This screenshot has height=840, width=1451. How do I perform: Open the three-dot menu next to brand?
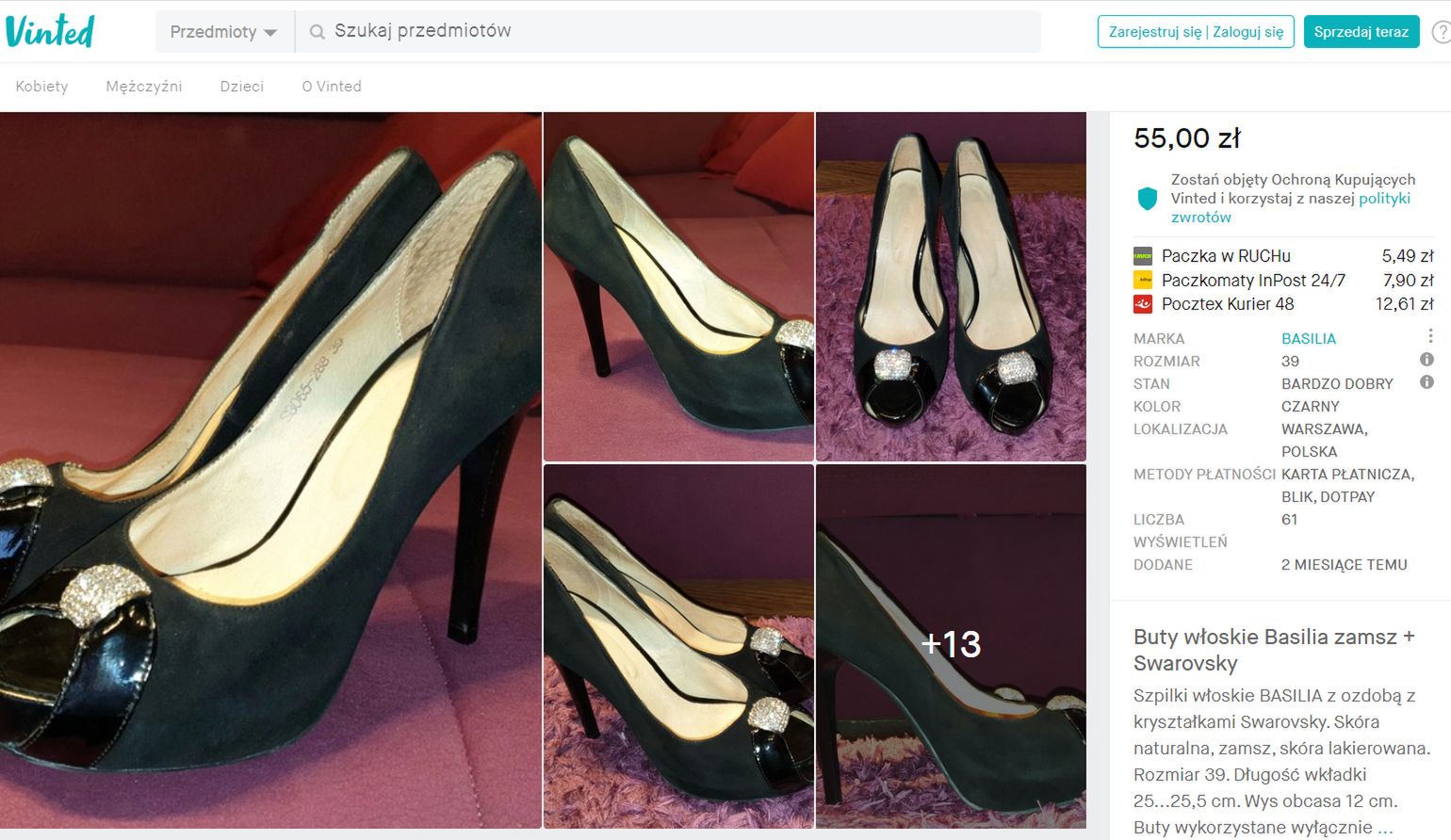[1429, 336]
